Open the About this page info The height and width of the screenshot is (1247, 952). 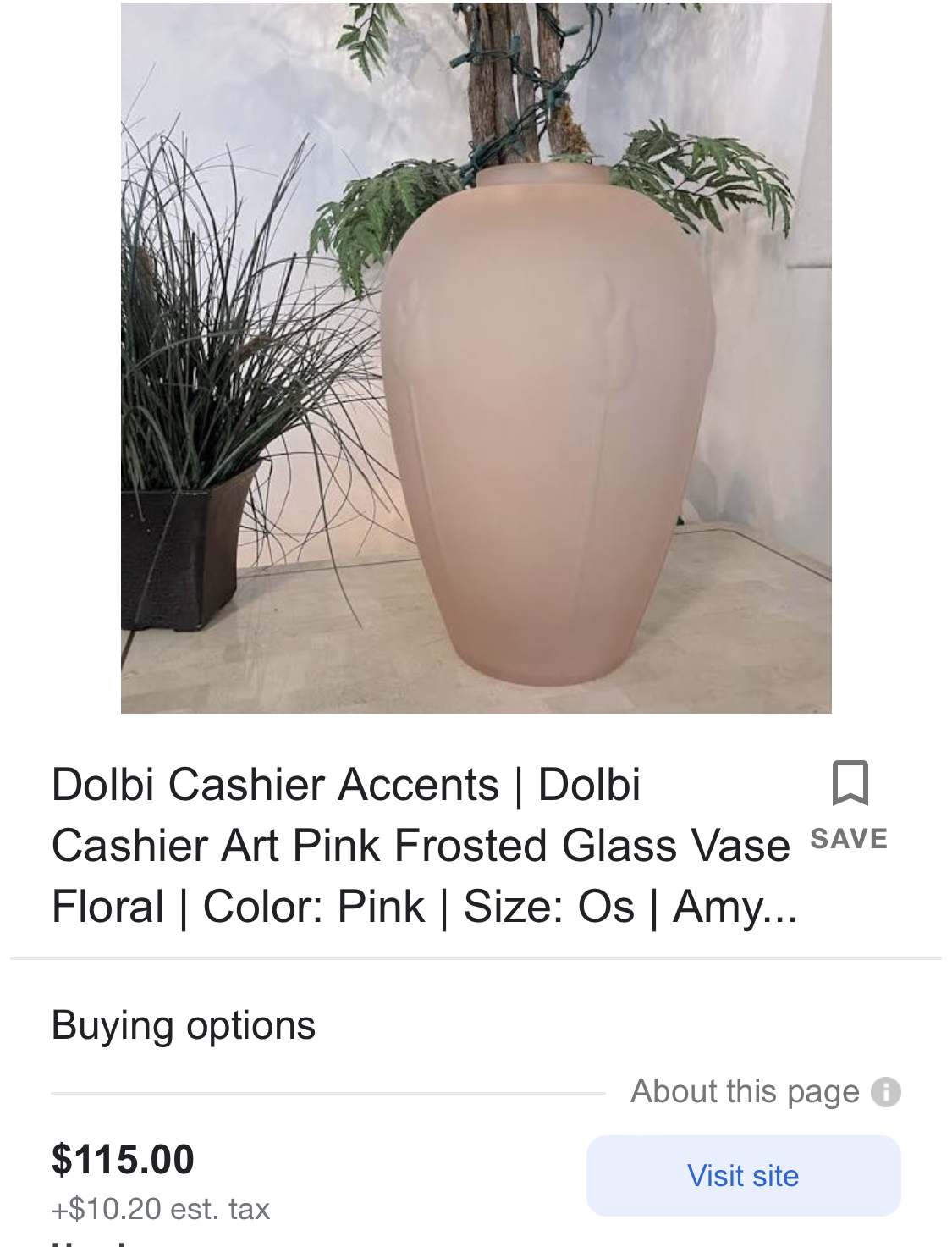coord(885,1091)
